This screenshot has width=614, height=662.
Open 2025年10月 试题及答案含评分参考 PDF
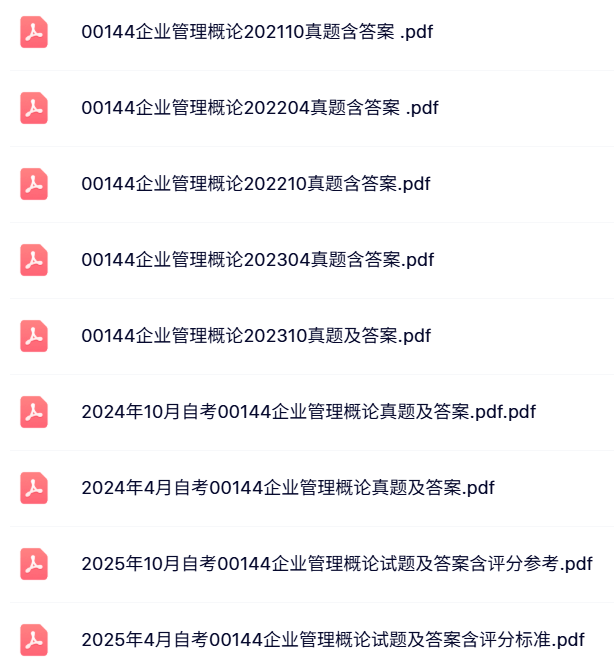point(336,564)
